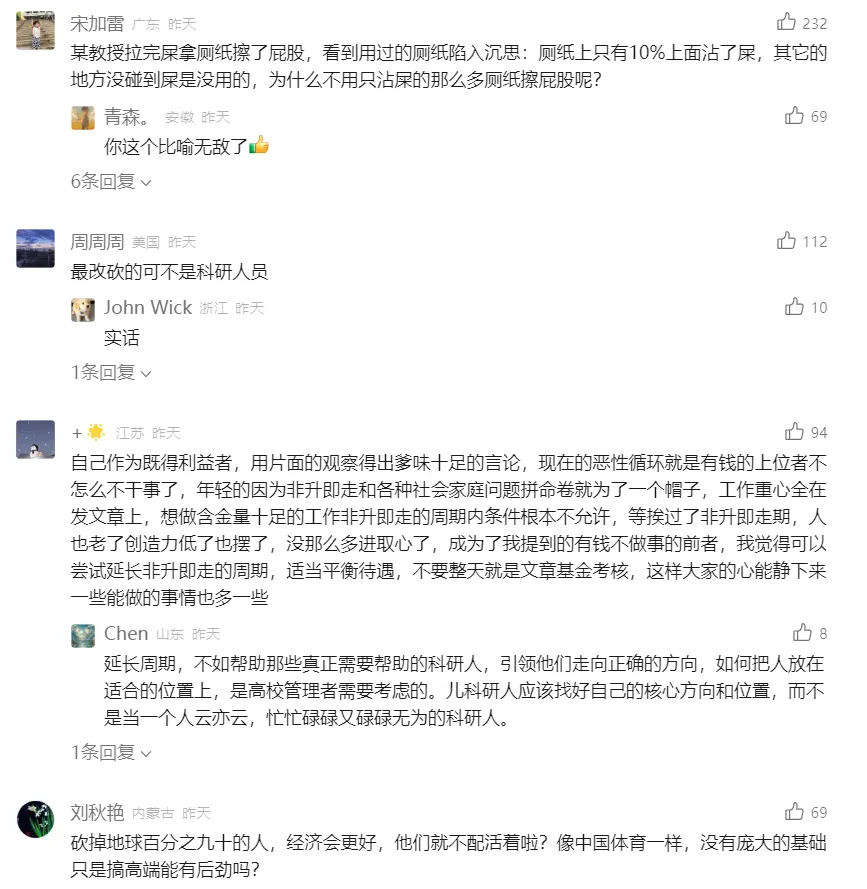Viewport: 867px width, 889px height.
Task: Like the comment from the 江苏 user
Action: click(x=794, y=432)
